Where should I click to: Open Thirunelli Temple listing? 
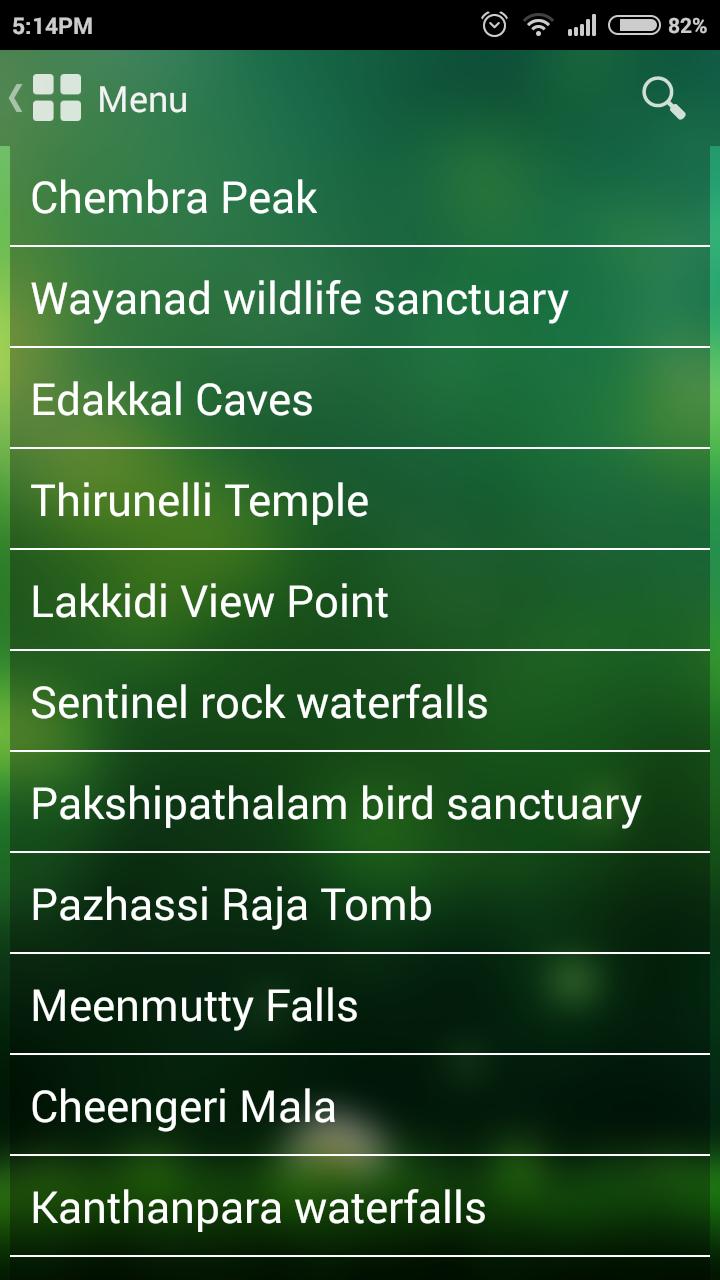click(360, 499)
